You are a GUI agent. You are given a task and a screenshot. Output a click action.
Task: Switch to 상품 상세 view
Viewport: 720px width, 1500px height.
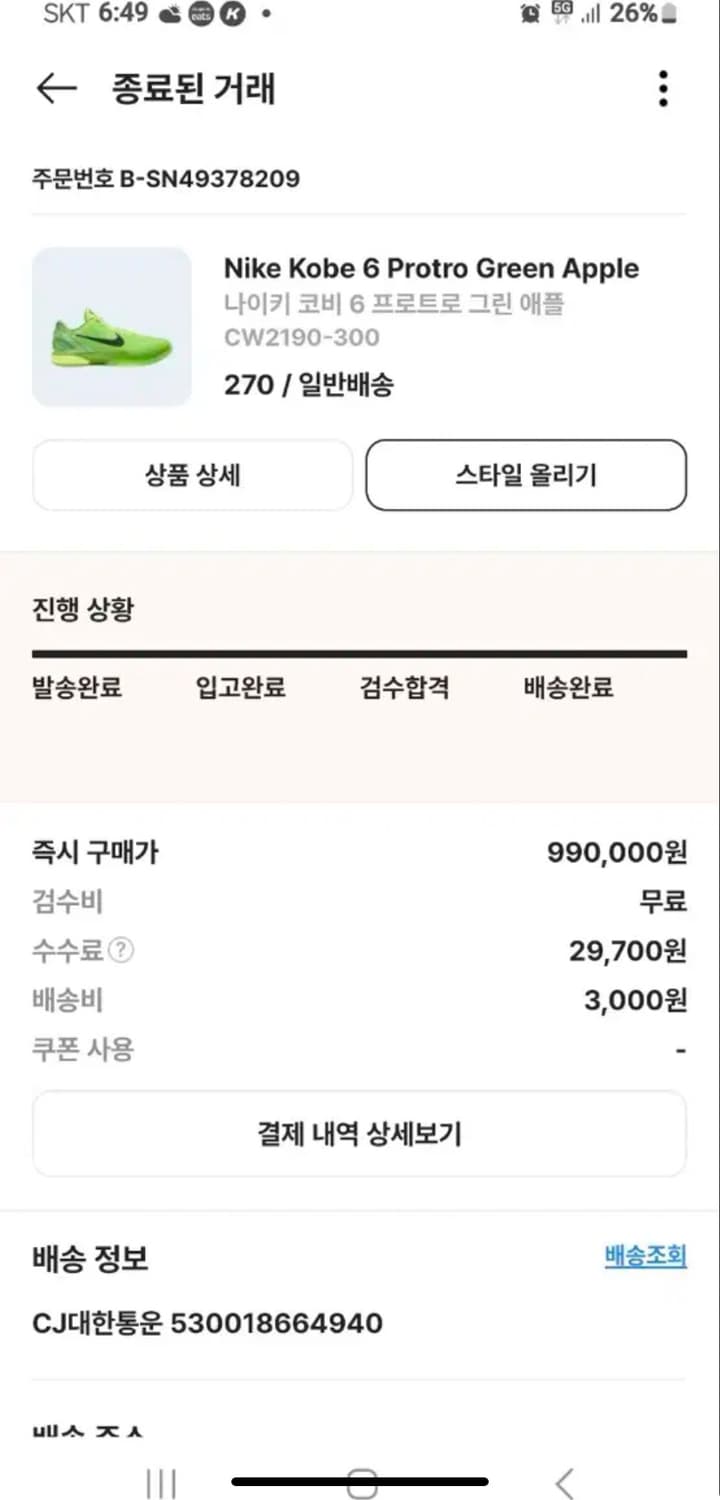[x=192, y=475]
